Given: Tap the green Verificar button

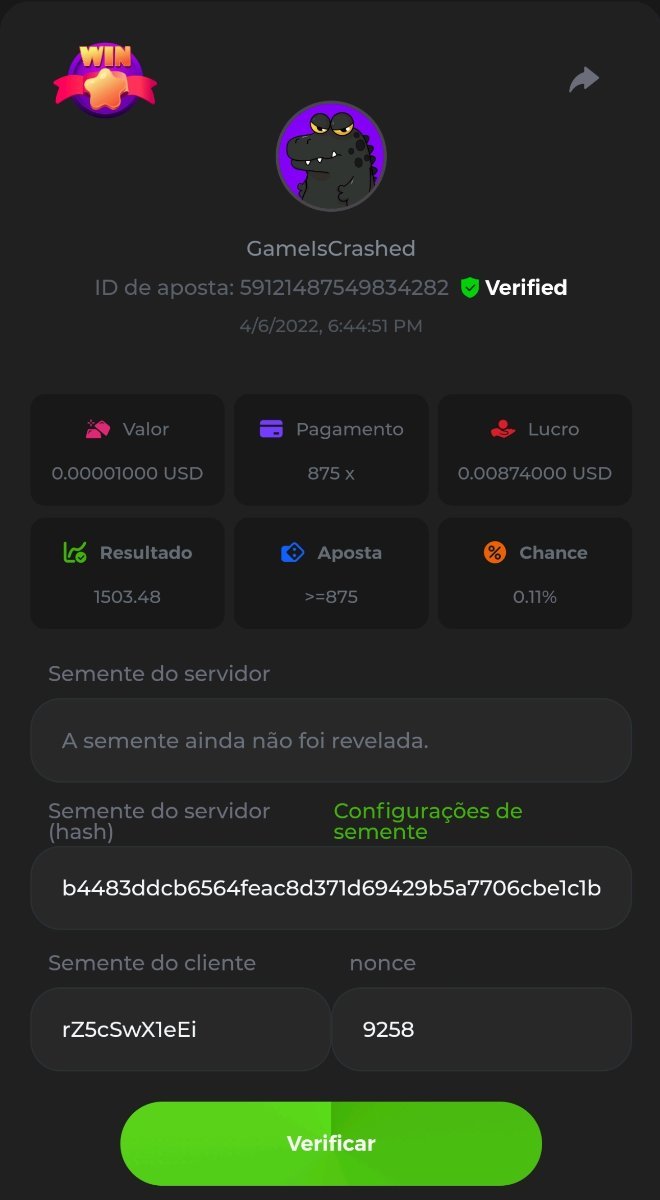Looking at the screenshot, I should [x=331, y=1143].
